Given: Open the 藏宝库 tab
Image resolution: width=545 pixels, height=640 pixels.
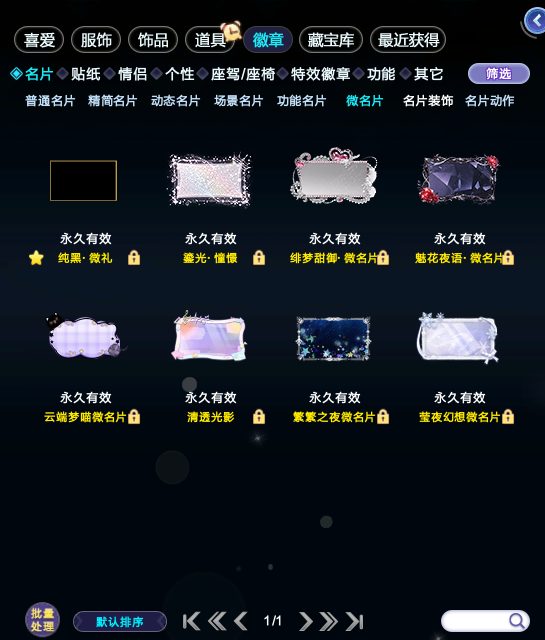Looking at the screenshot, I should click(x=331, y=40).
